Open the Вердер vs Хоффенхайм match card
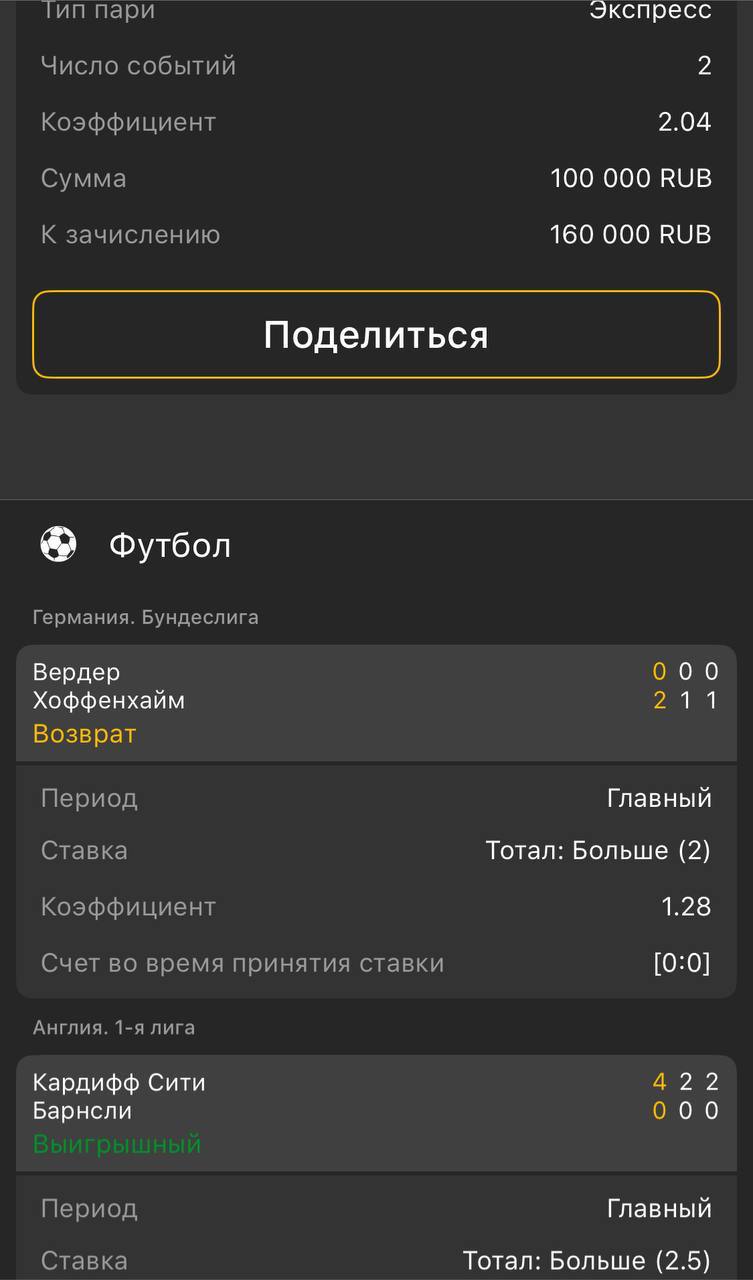This screenshot has height=1280, width=753. click(x=376, y=702)
